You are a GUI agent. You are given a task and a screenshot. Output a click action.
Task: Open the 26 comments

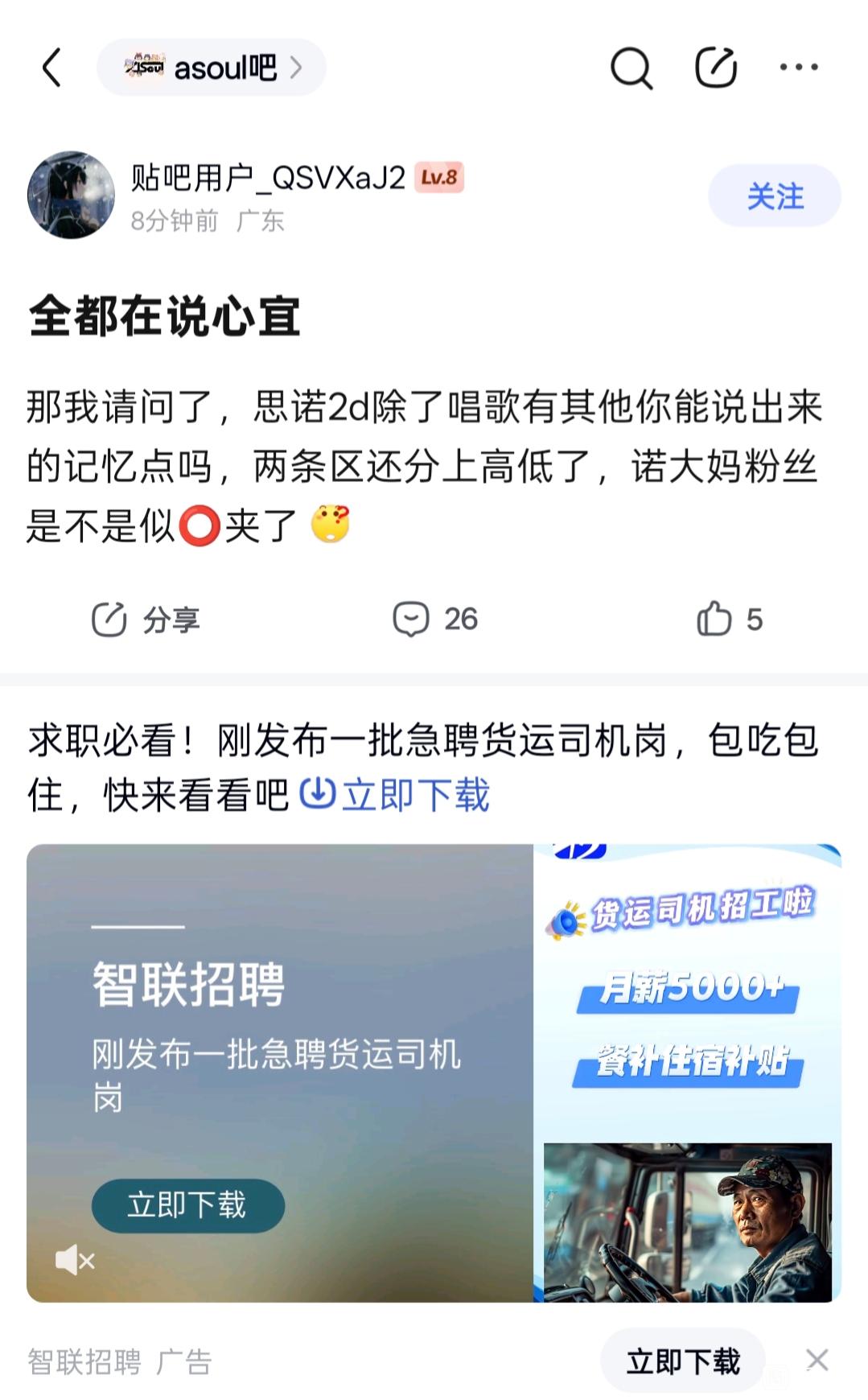pyautogui.click(x=435, y=620)
